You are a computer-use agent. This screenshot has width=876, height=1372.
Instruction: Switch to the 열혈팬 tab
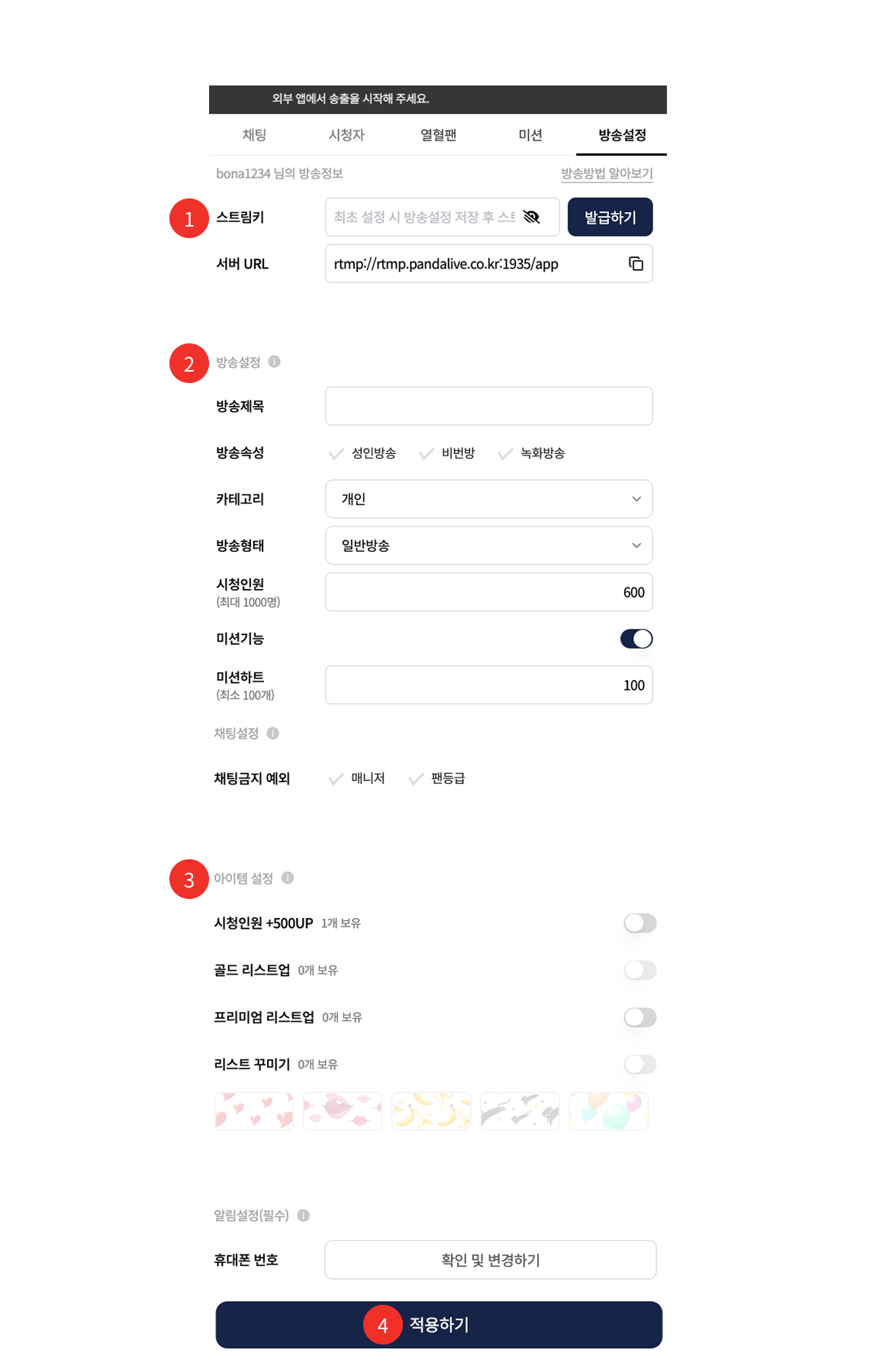tap(438, 135)
